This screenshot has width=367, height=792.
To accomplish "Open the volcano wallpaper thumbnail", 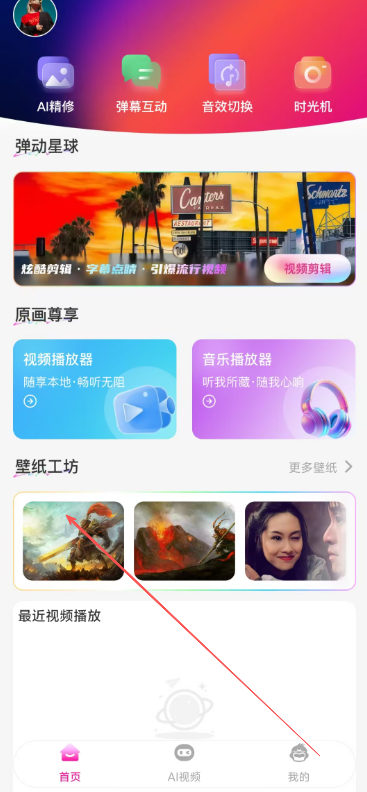I will (x=185, y=541).
